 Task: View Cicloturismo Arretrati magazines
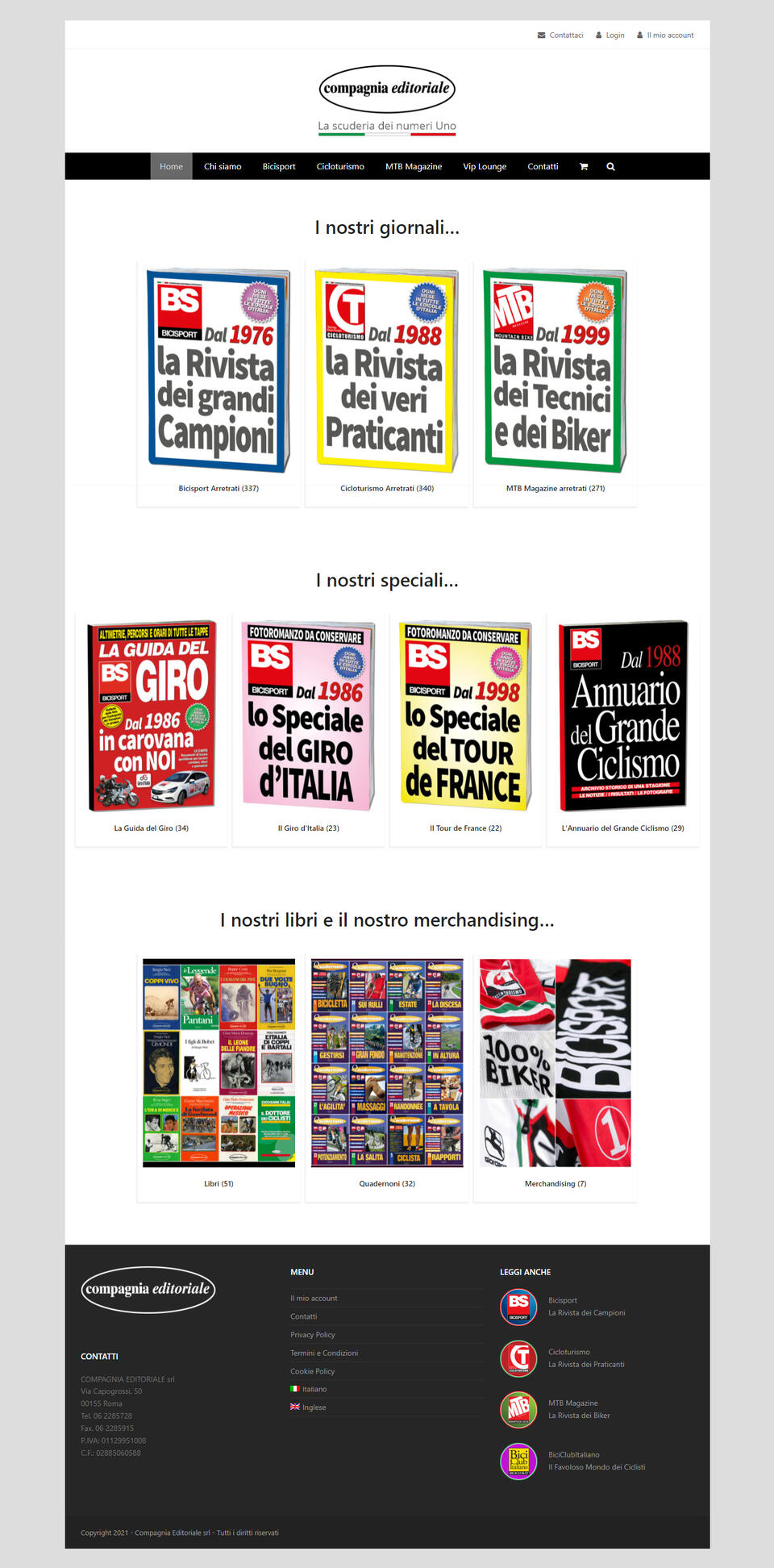(387, 379)
